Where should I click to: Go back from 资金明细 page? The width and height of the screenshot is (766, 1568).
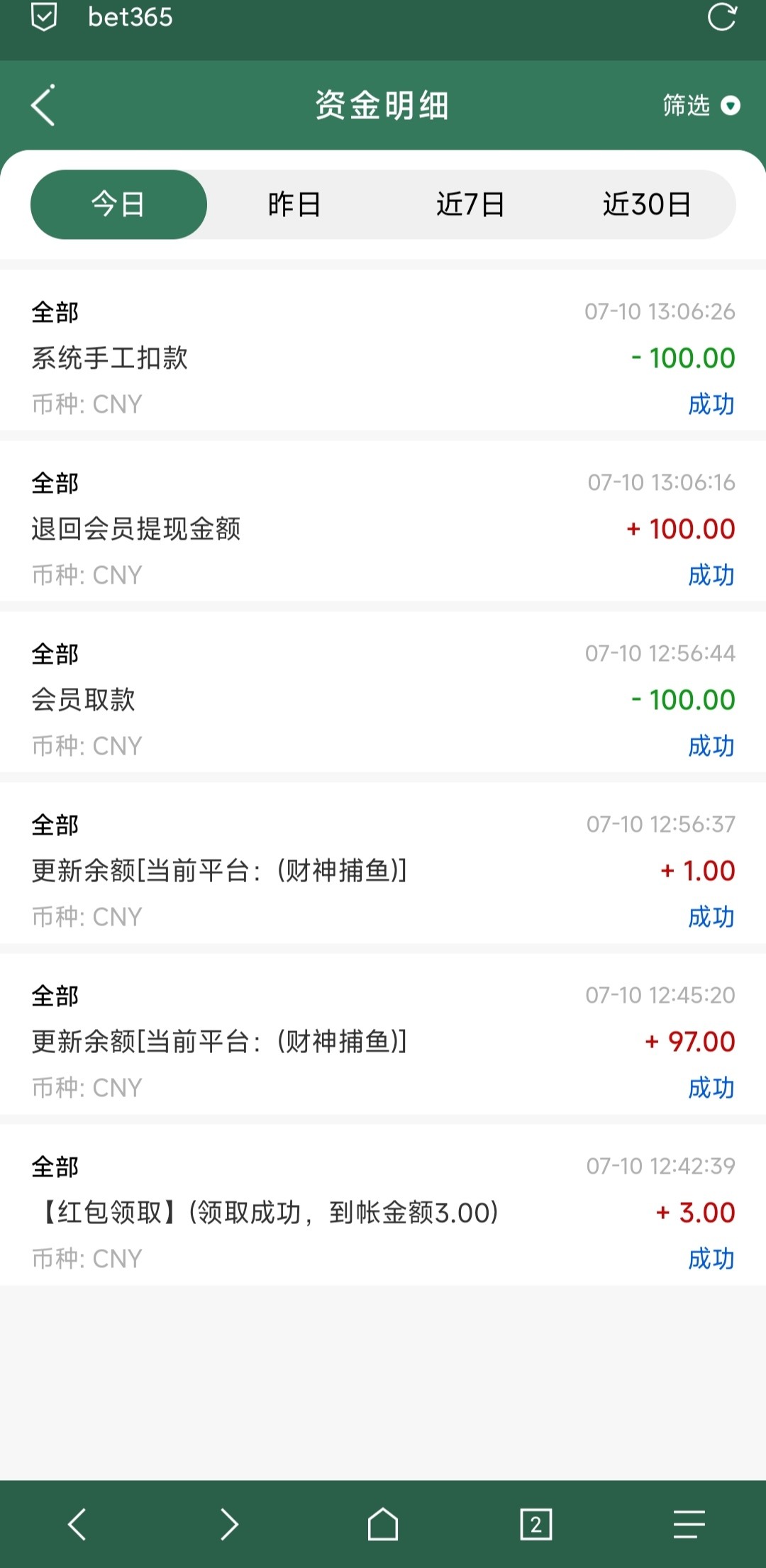43,106
